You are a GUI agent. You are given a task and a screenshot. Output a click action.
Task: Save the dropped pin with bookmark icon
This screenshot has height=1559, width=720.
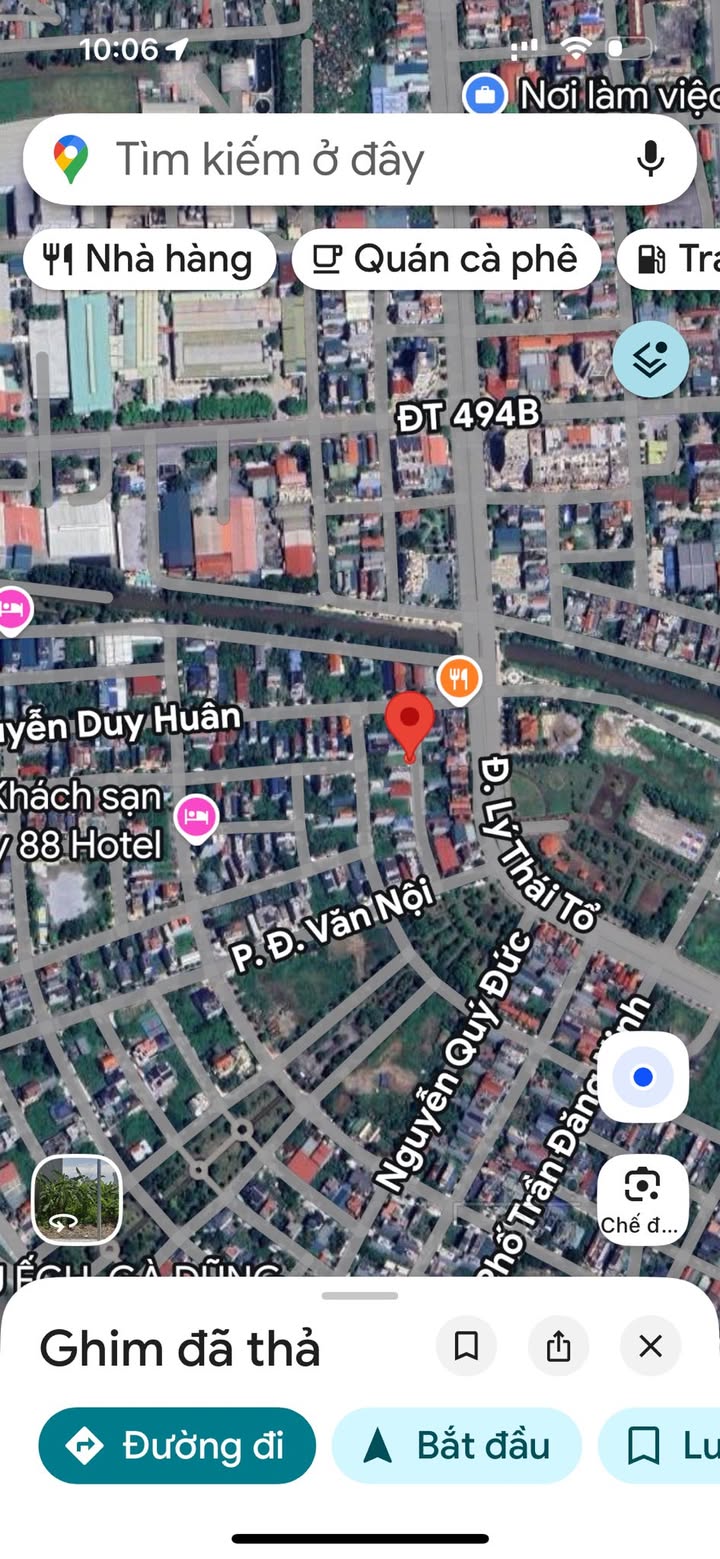click(466, 1346)
